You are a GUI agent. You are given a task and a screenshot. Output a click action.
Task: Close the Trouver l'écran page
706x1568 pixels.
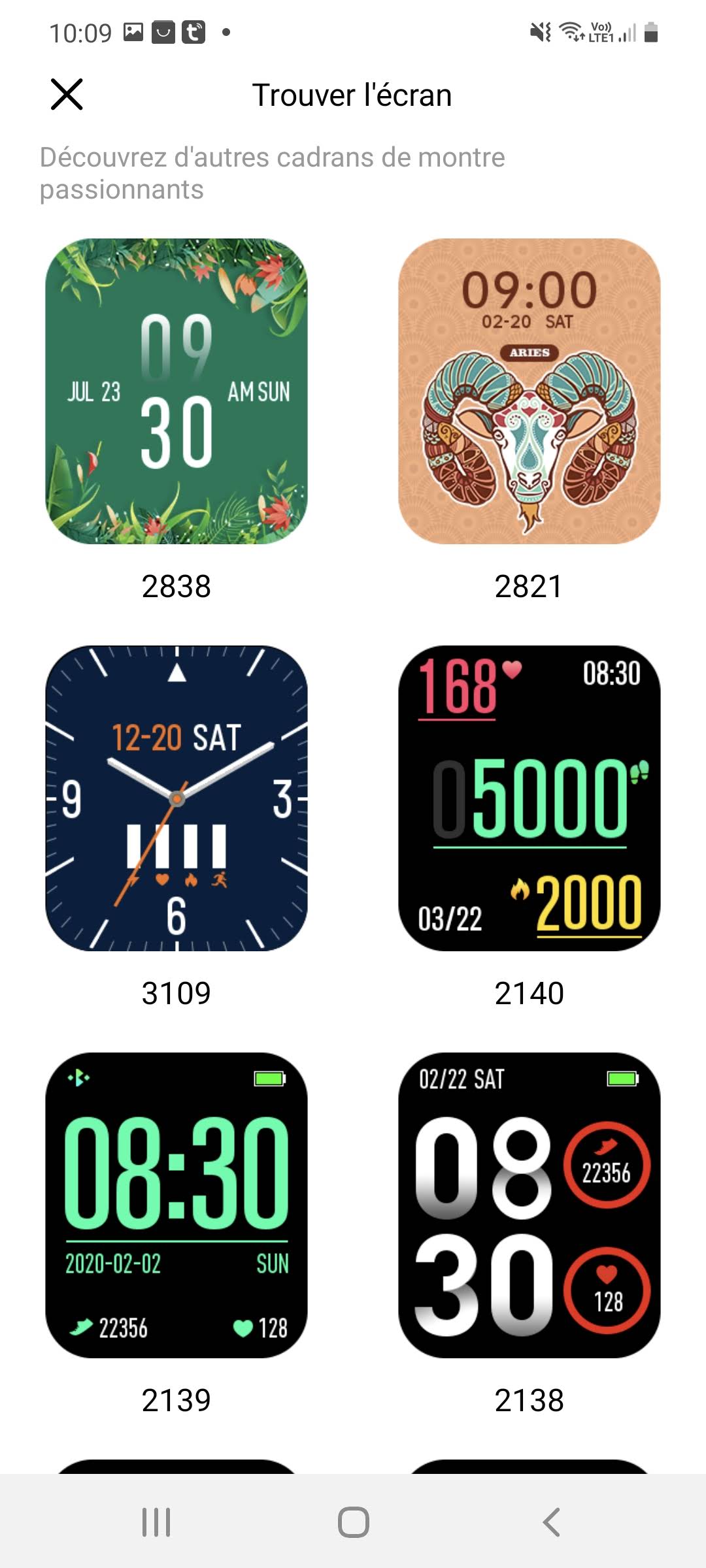coord(67,95)
